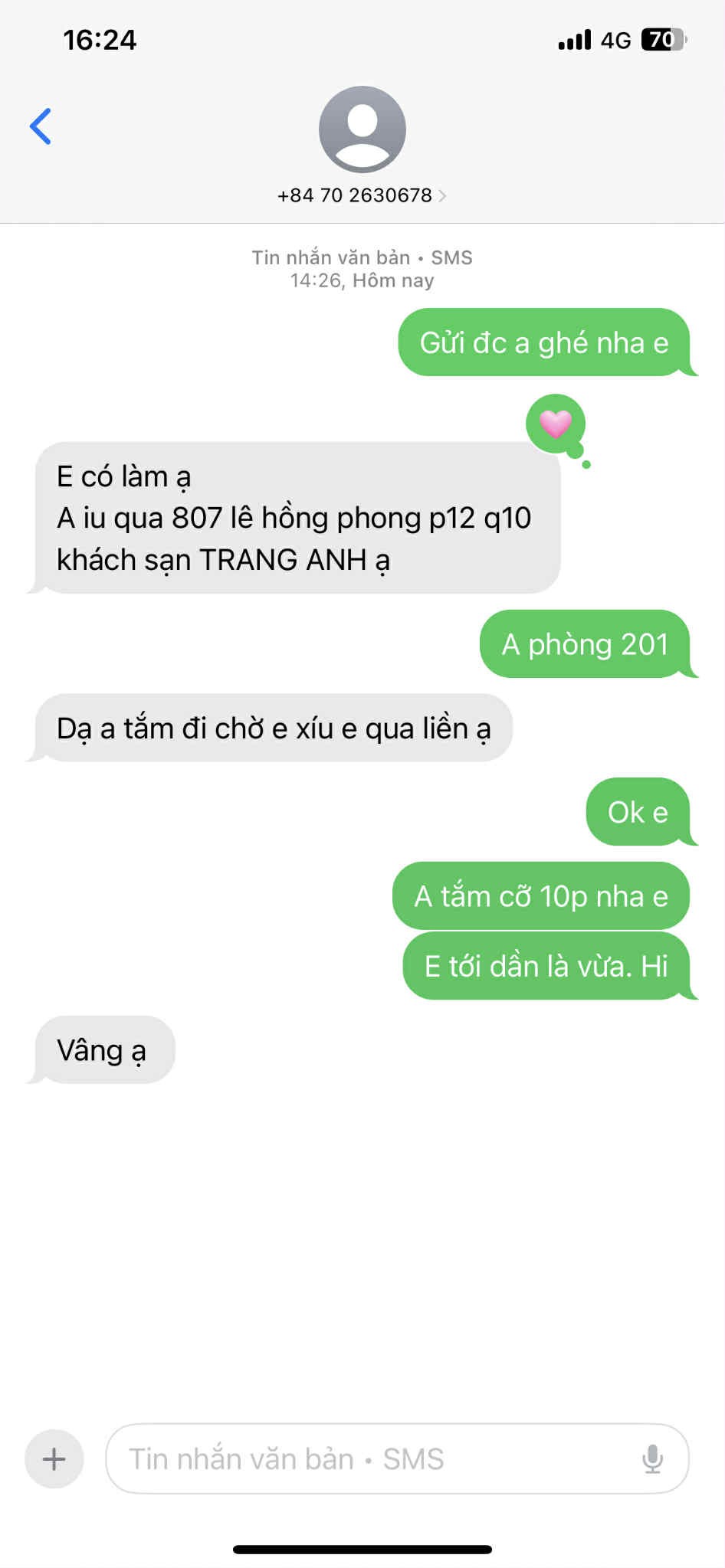Open the plus attachments menu
Screen dimensions: 725x1568
[x=54, y=1458]
